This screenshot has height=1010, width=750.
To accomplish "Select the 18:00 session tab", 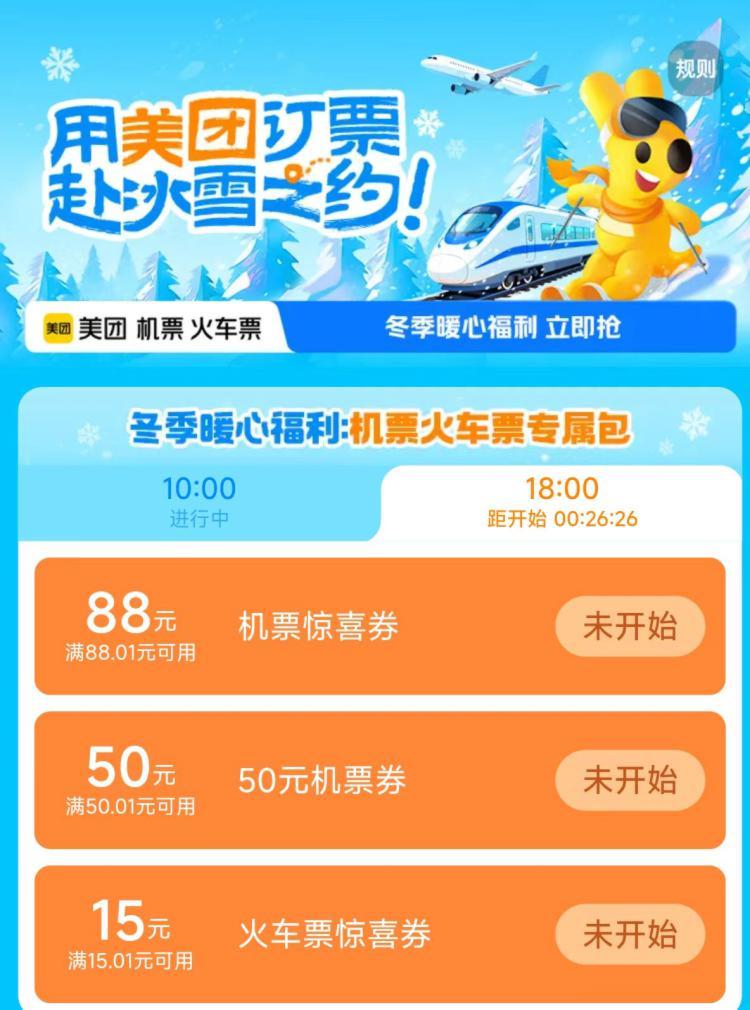I will click(x=562, y=502).
